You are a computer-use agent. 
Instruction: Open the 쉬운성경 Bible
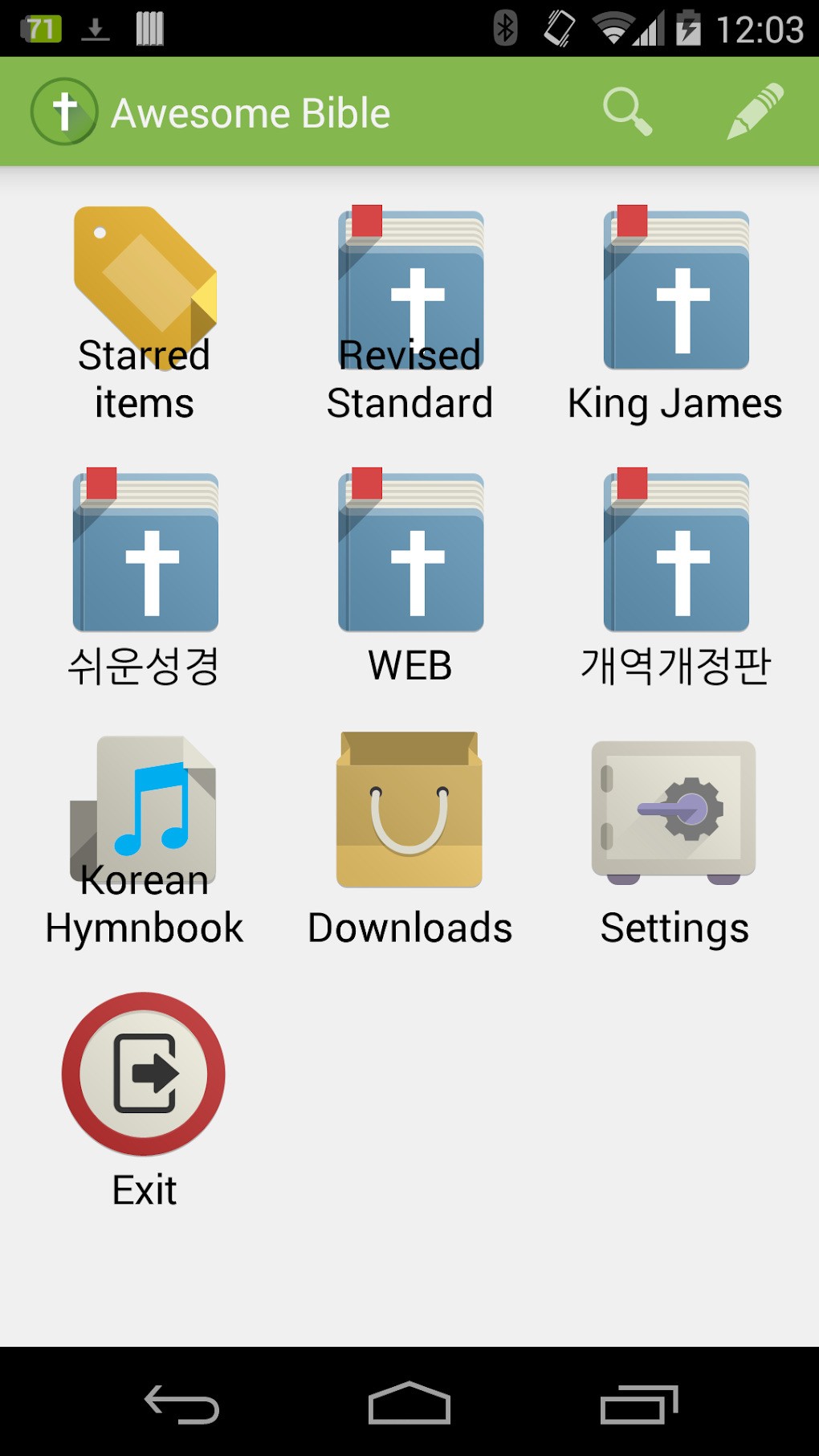click(143, 554)
